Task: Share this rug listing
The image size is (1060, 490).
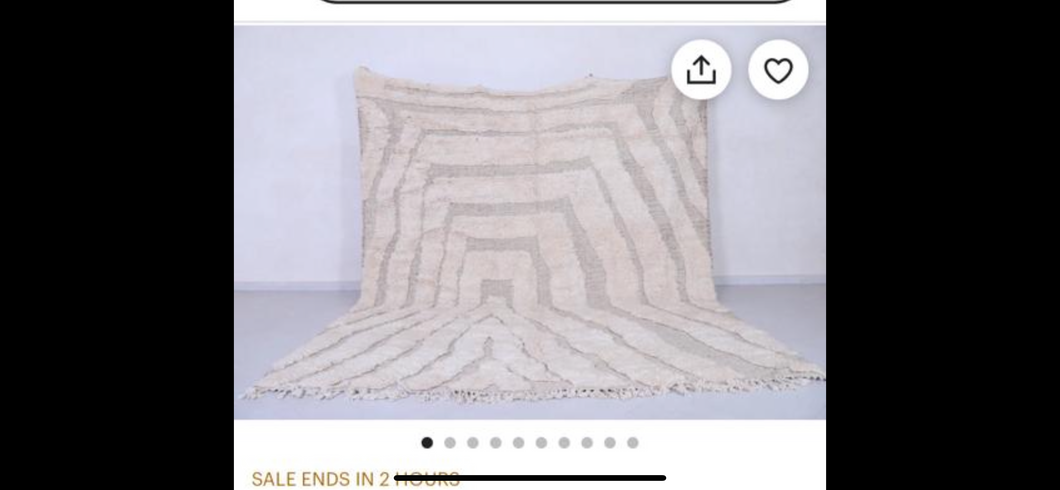Action: (x=701, y=70)
